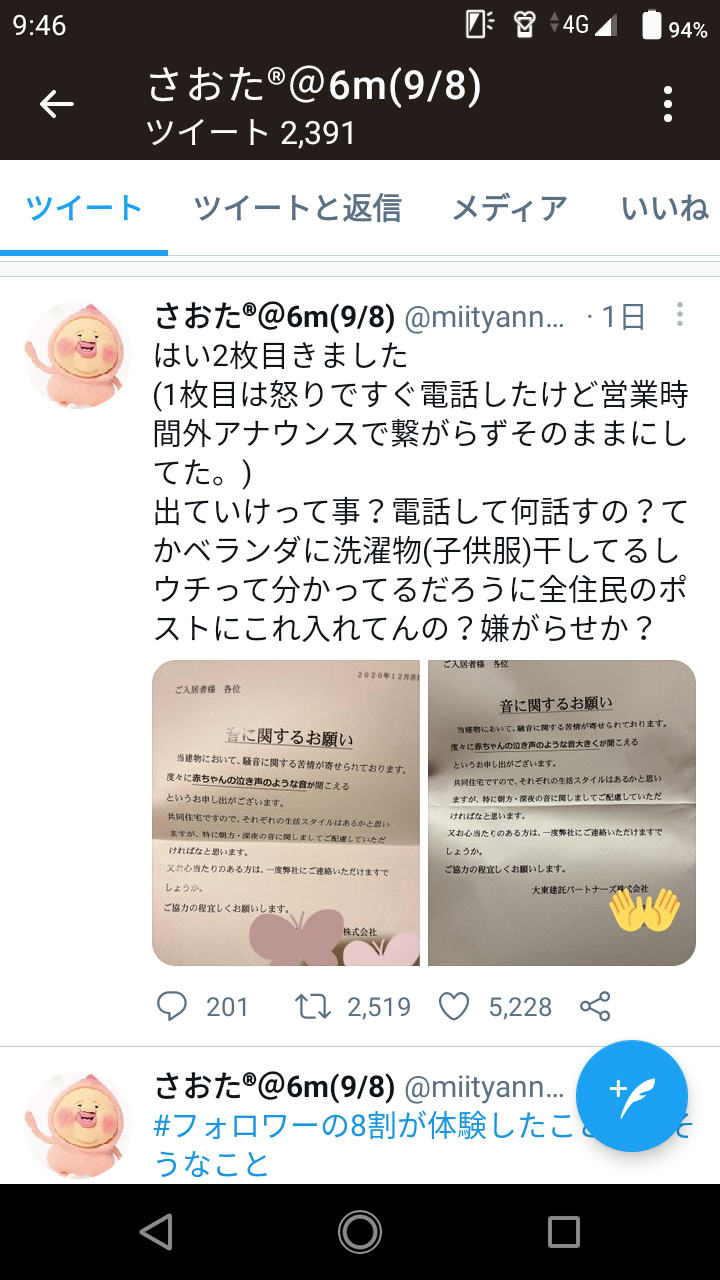Screen dimensions: 720x1280
Task: Share the tweet about the noise notice
Action: 595,1006
